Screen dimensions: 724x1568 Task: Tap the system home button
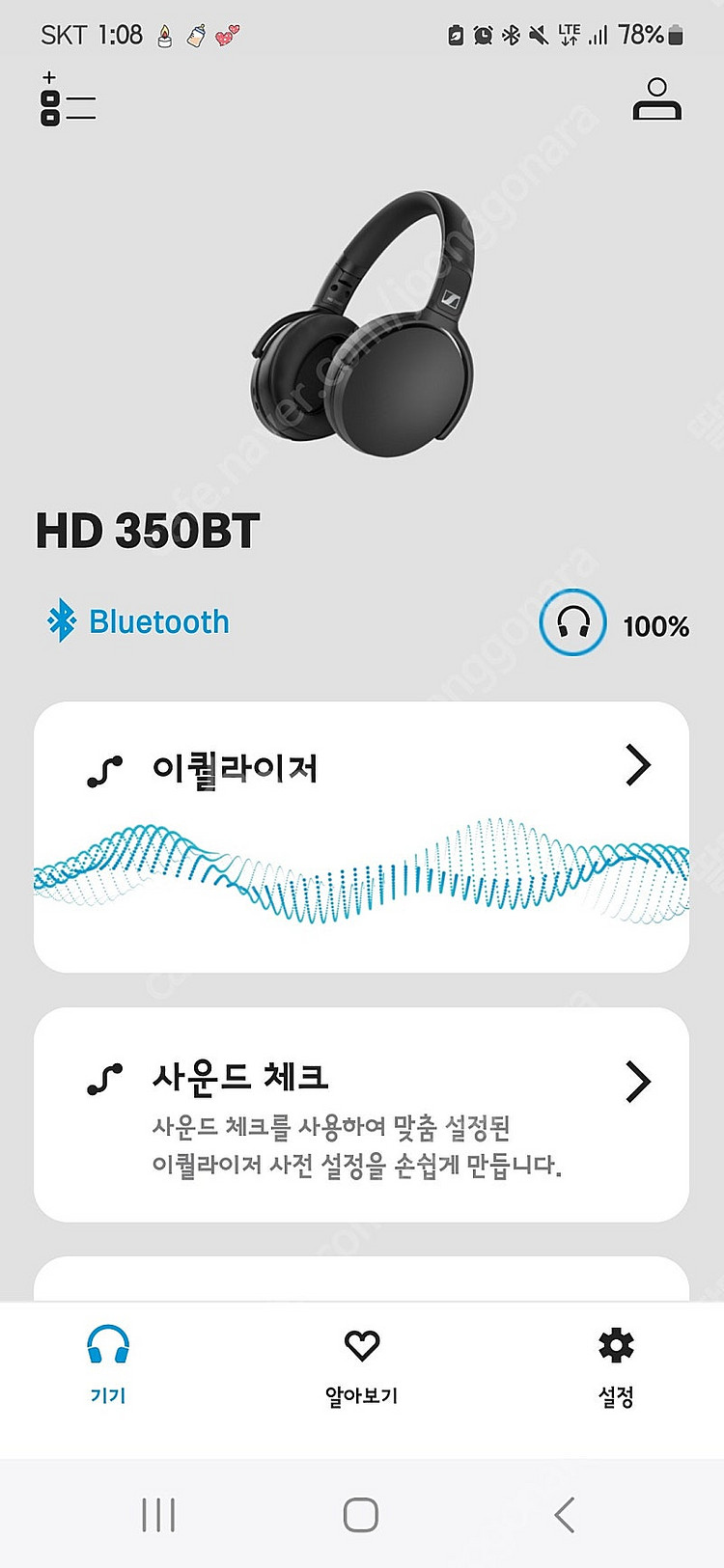[361, 1514]
